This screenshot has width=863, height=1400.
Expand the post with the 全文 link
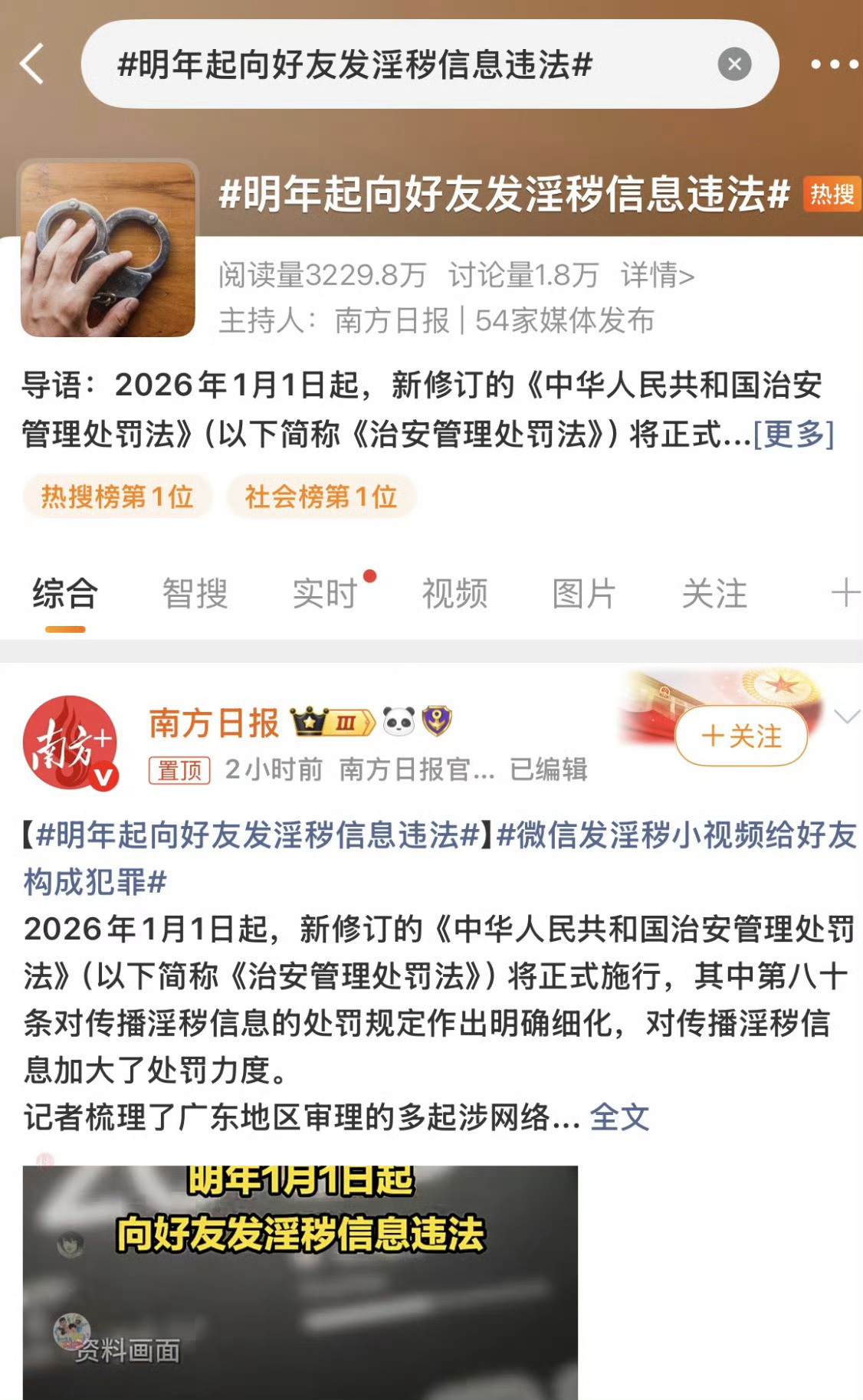622,1120
